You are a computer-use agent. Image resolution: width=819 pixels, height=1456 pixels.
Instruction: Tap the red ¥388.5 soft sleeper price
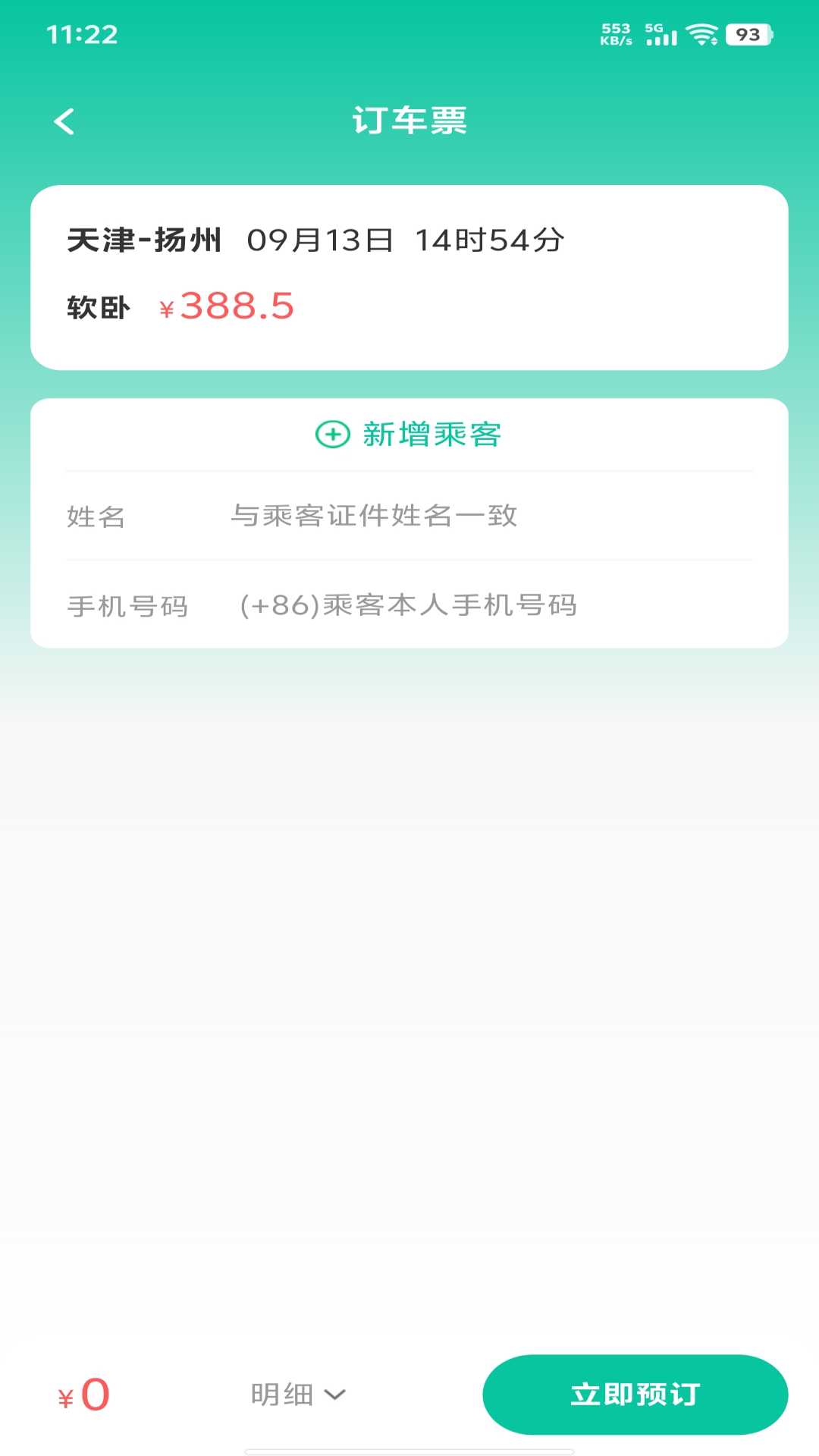[x=226, y=306]
